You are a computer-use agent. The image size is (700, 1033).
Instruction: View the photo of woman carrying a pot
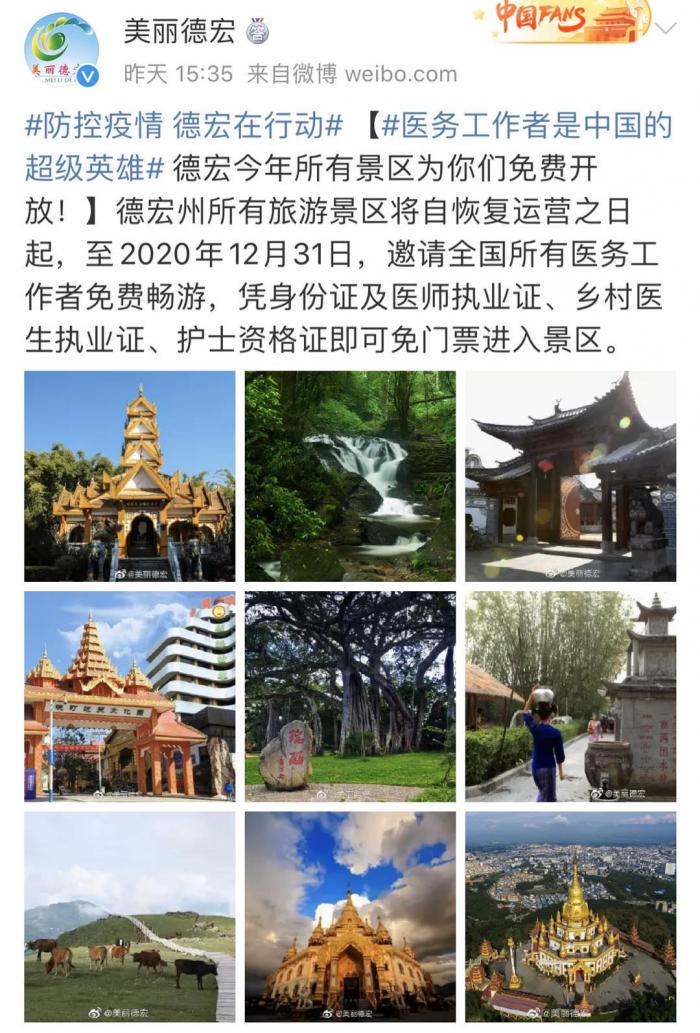[x=570, y=696]
